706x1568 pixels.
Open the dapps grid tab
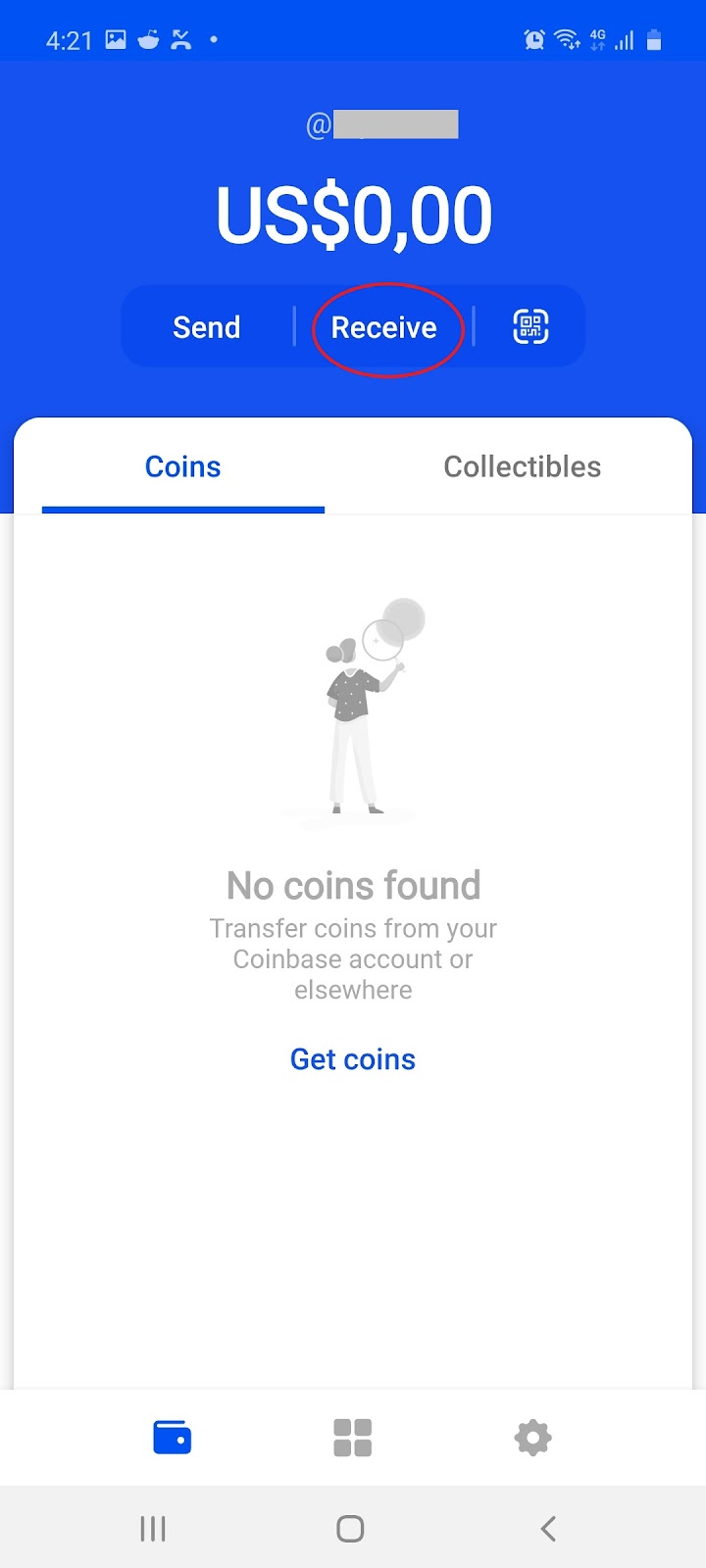(353, 1438)
